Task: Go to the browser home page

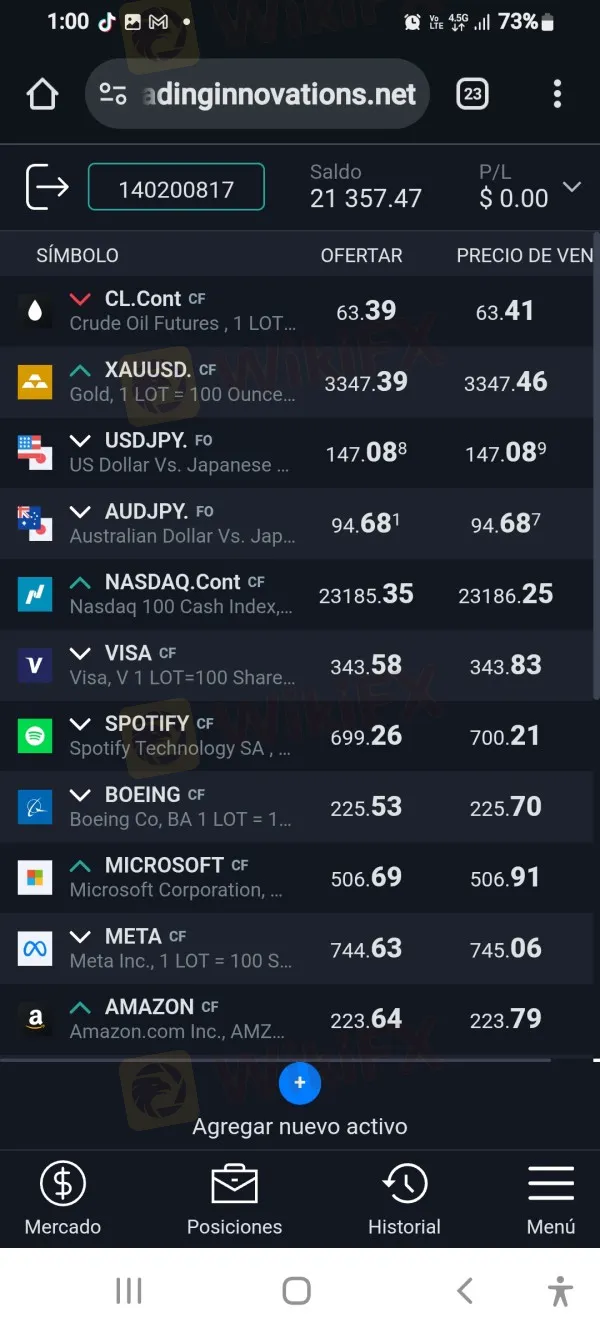Action: (x=42, y=95)
